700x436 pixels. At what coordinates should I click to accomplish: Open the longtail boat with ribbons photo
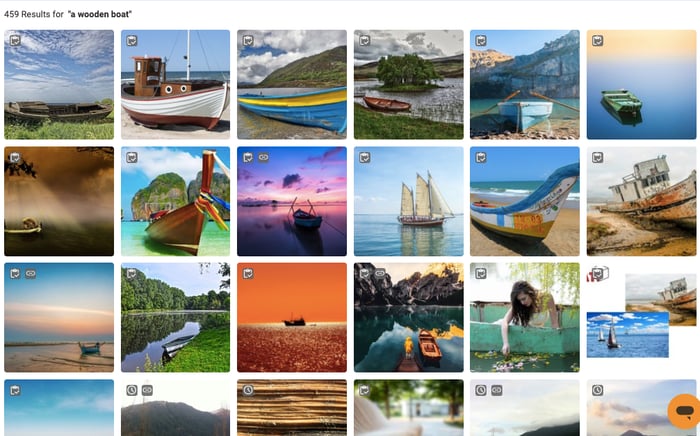[x=175, y=201]
